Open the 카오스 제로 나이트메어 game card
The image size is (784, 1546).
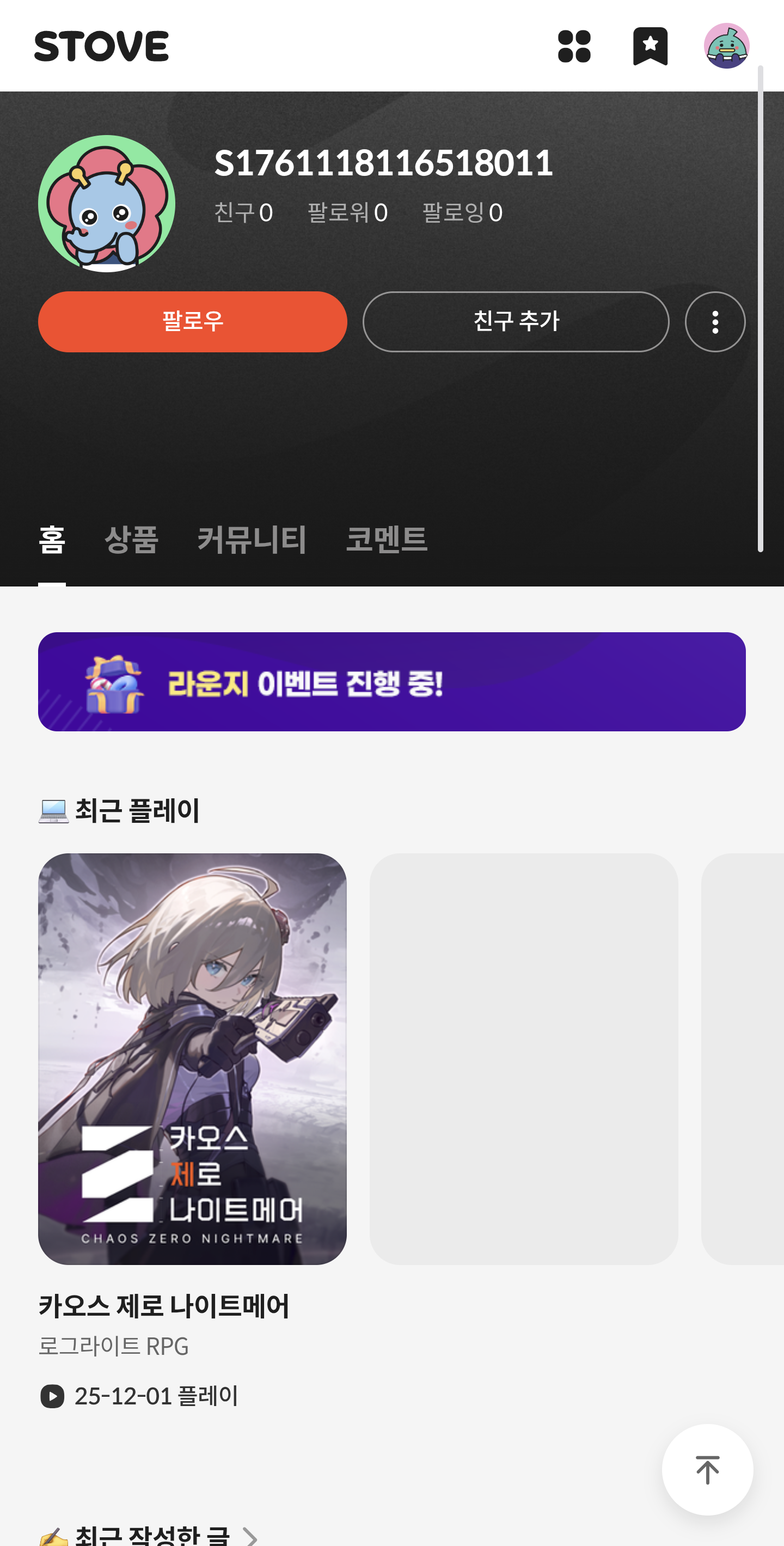pos(193,1059)
